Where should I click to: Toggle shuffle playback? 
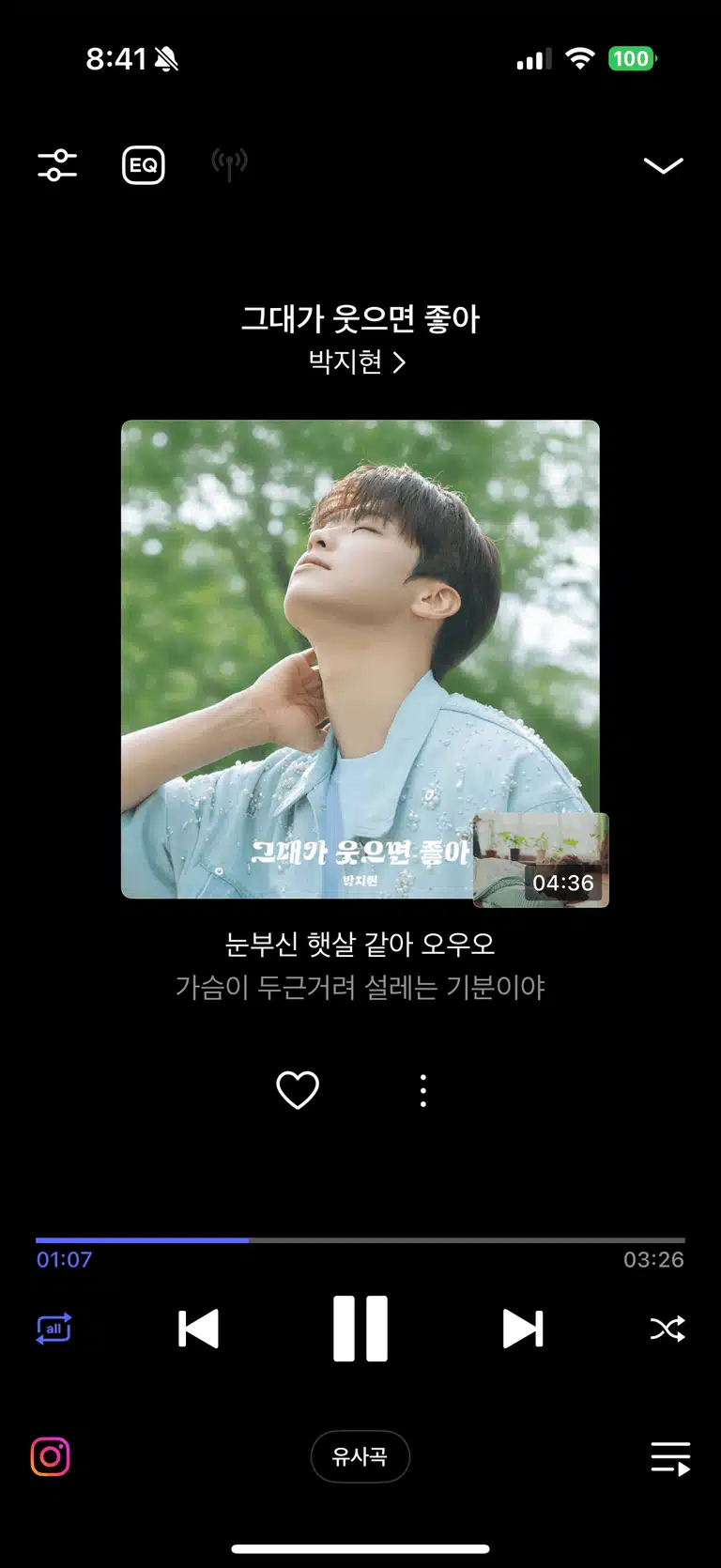point(667,1329)
